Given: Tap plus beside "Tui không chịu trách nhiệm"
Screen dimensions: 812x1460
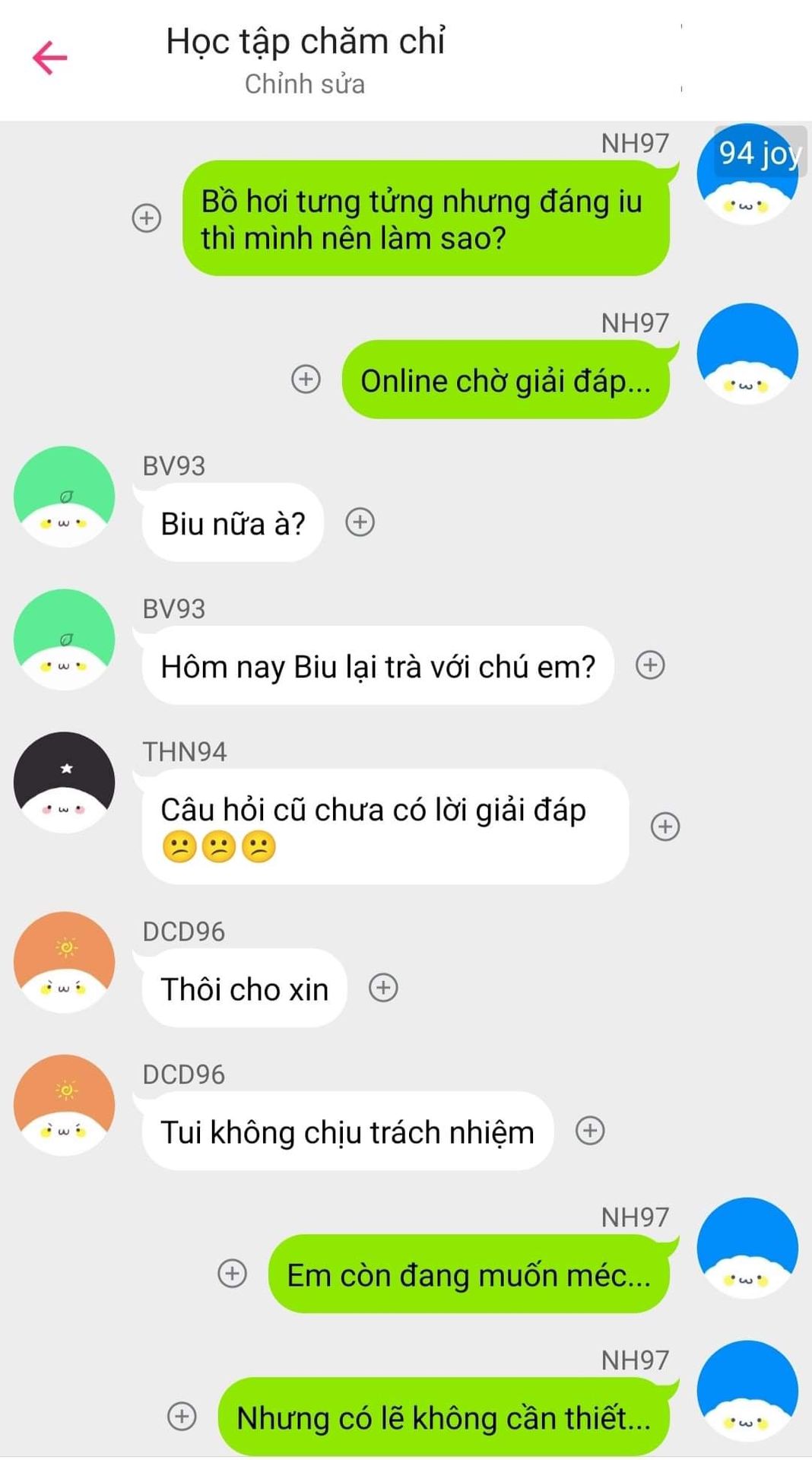Looking at the screenshot, I should (590, 1131).
